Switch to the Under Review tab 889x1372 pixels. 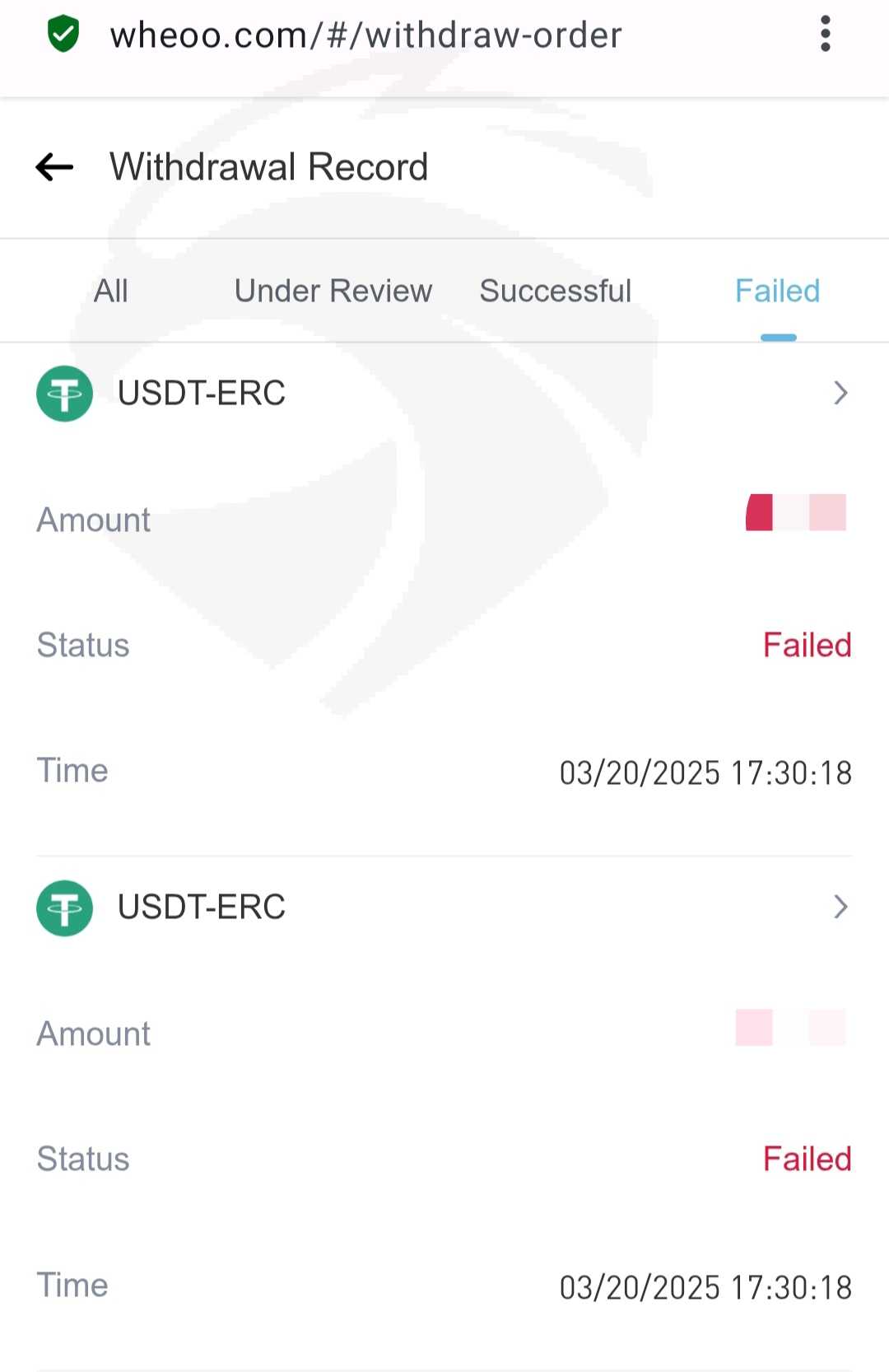(x=333, y=291)
